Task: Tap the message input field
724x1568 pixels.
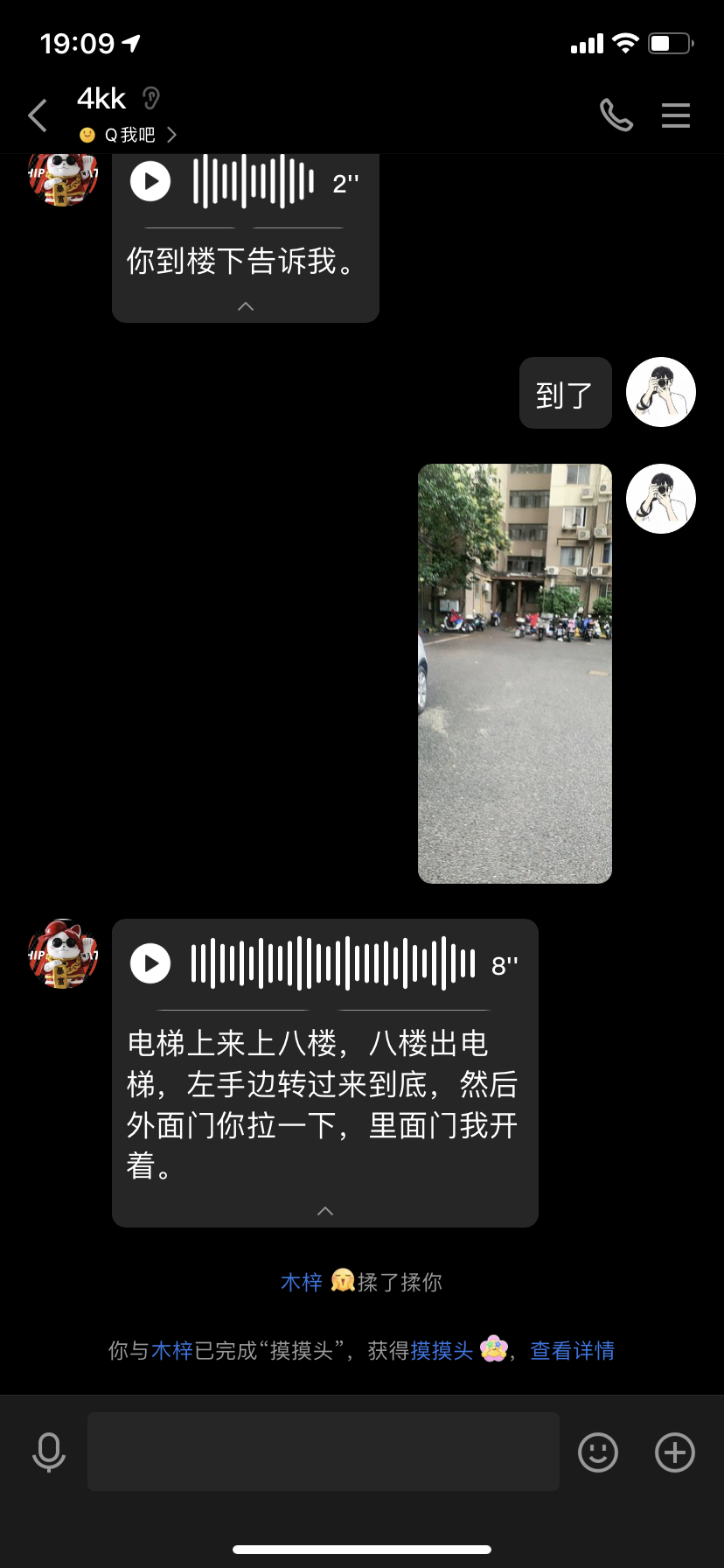Action: point(324,1451)
